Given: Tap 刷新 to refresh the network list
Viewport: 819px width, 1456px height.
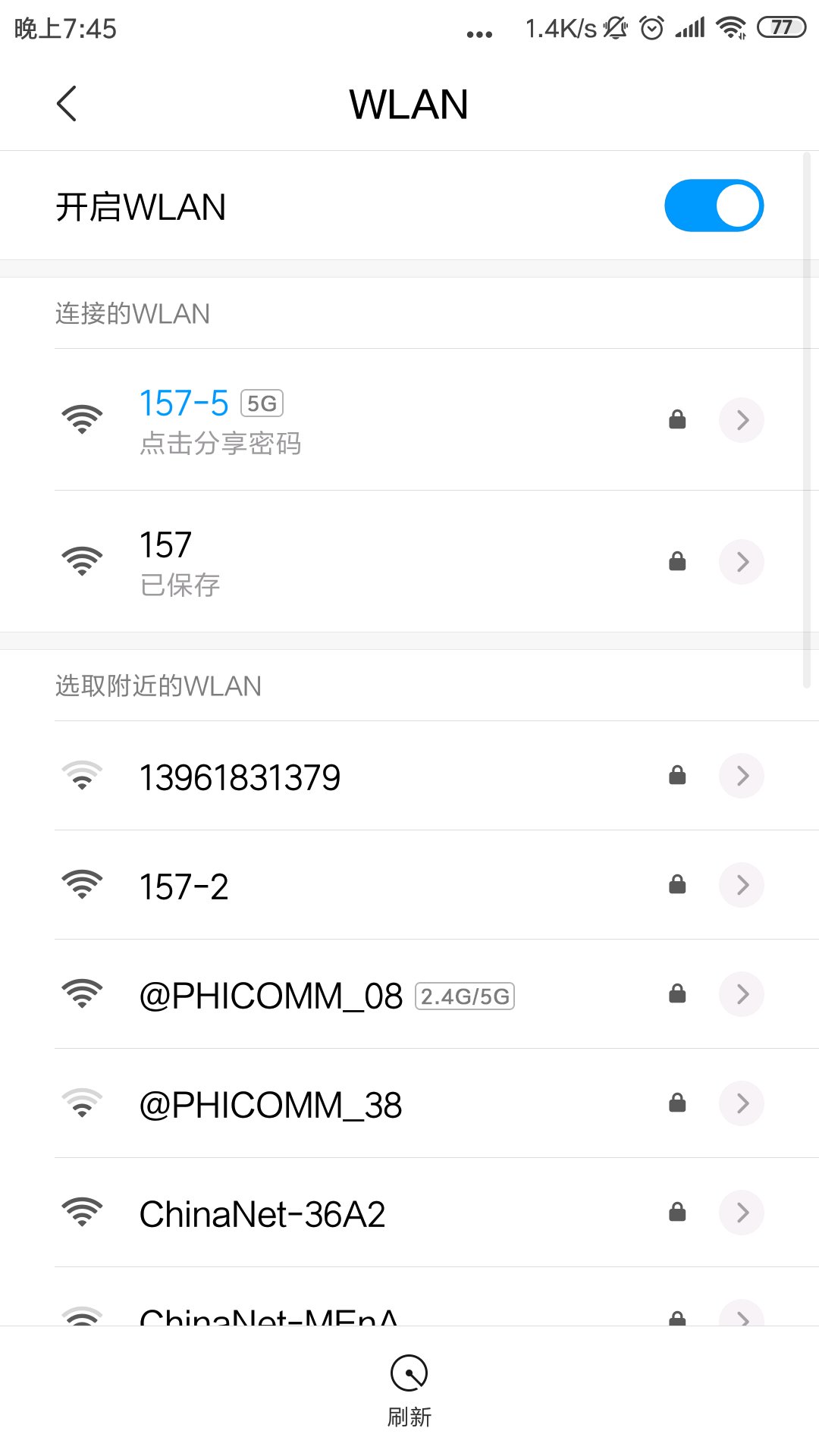Looking at the screenshot, I should 409,1389.
